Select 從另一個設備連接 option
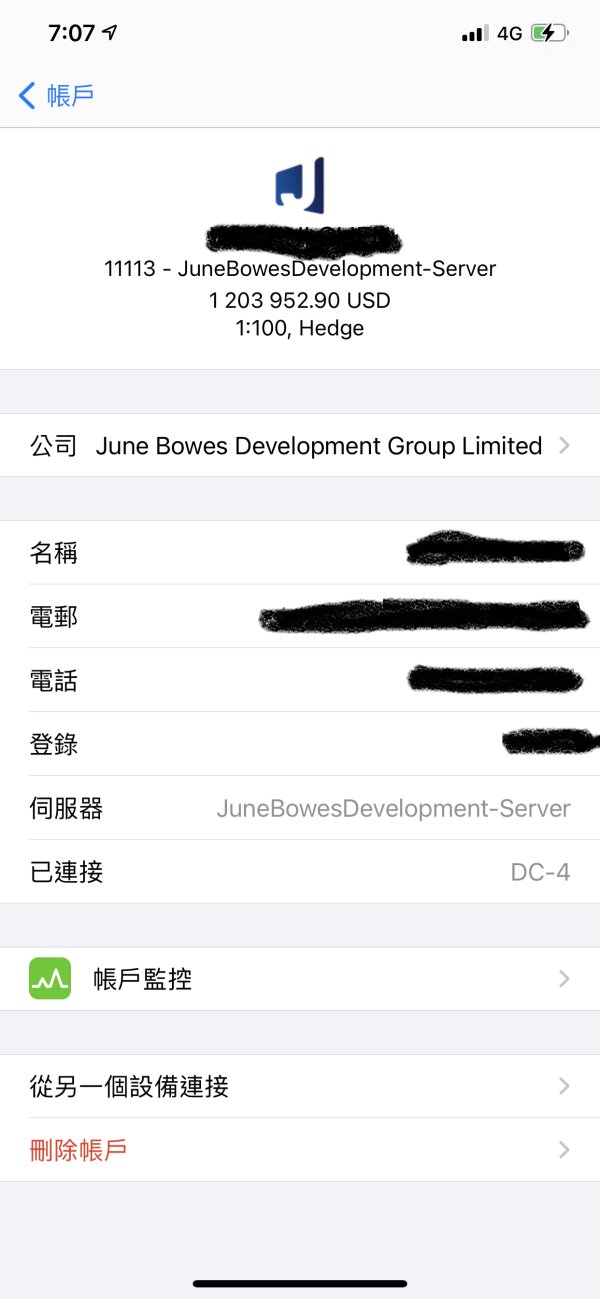600x1299 pixels. pos(300,1086)
